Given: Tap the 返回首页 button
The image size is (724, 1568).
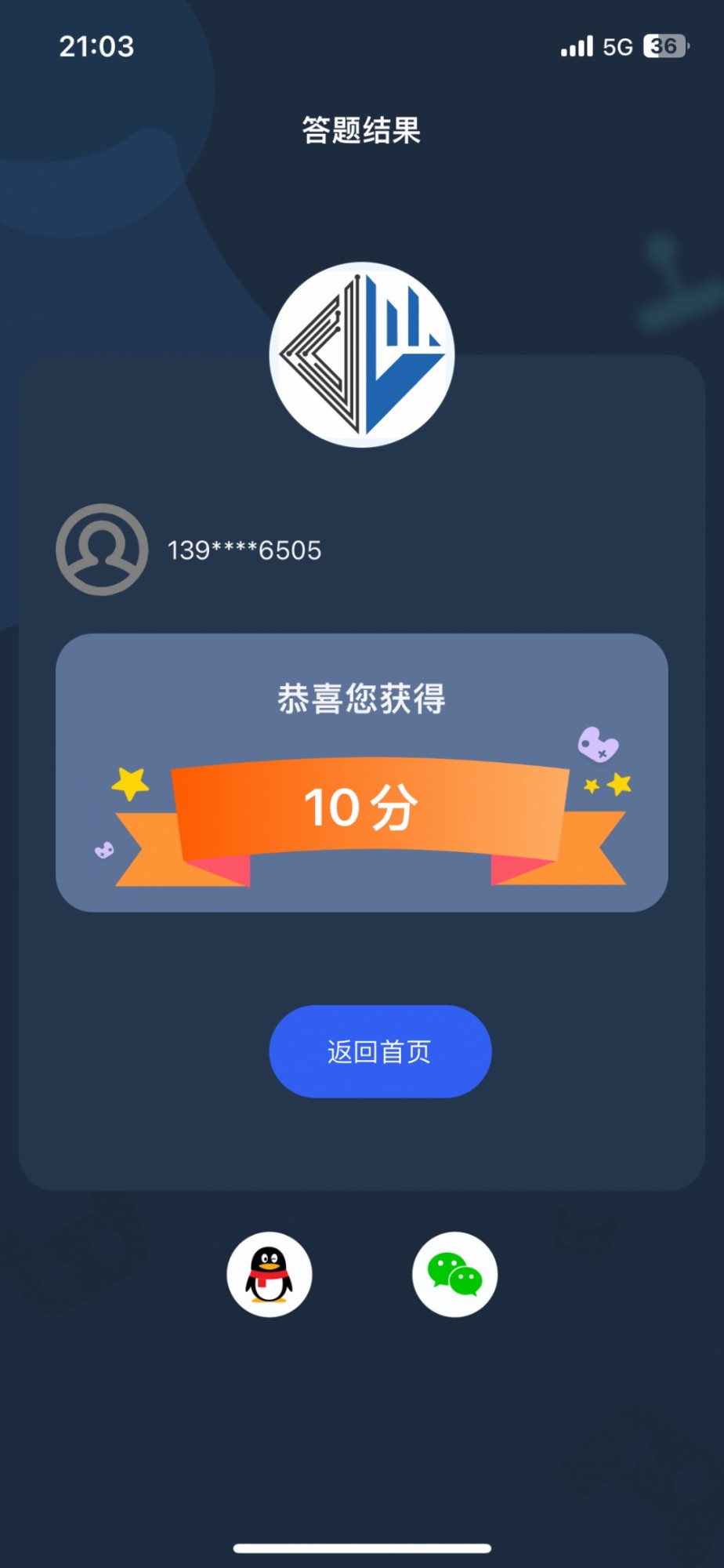Looking at the screenshot, I should pos(380,1051).
